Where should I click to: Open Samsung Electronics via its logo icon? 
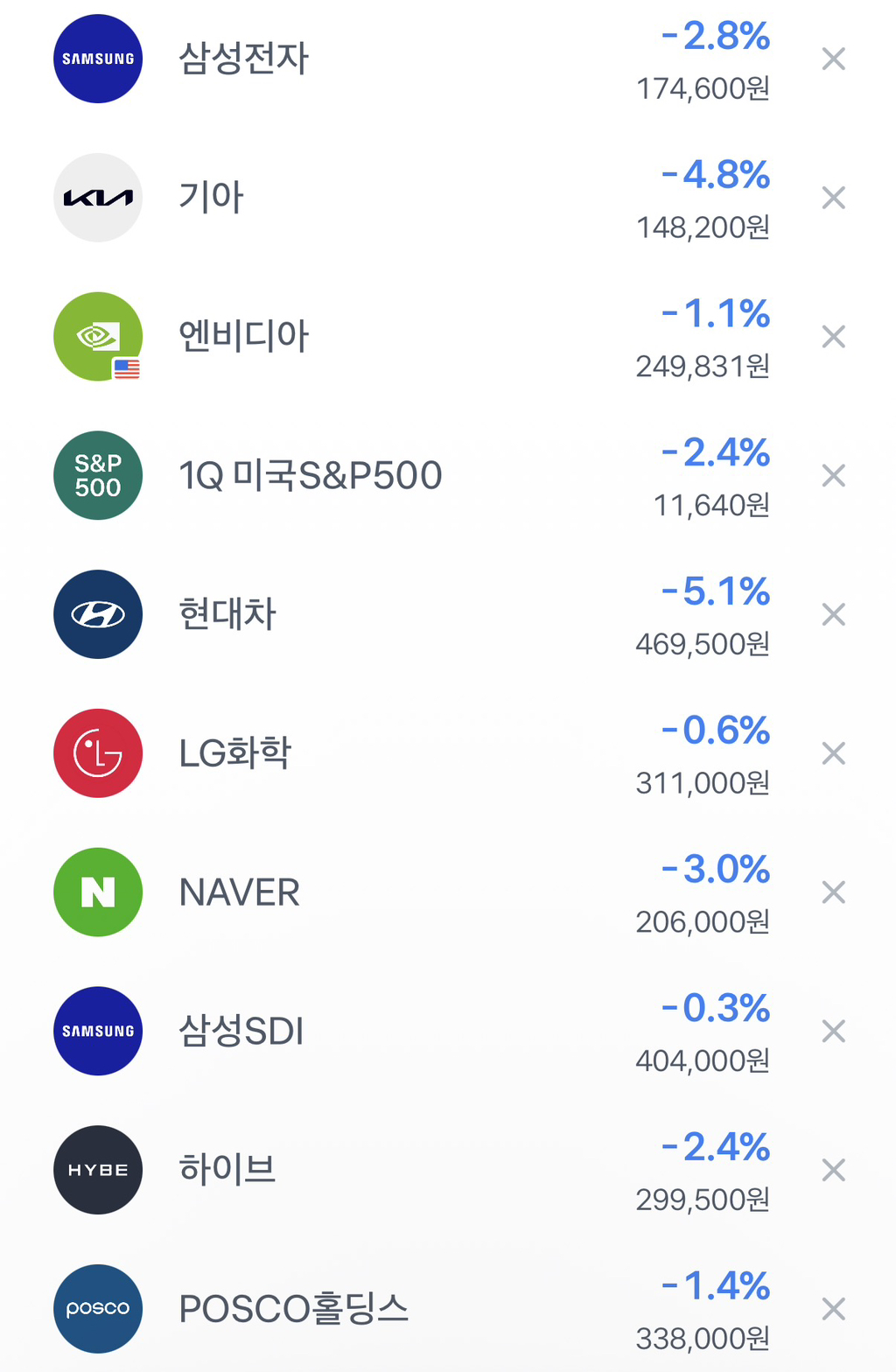pyautogui.click(x=97, y=59)
